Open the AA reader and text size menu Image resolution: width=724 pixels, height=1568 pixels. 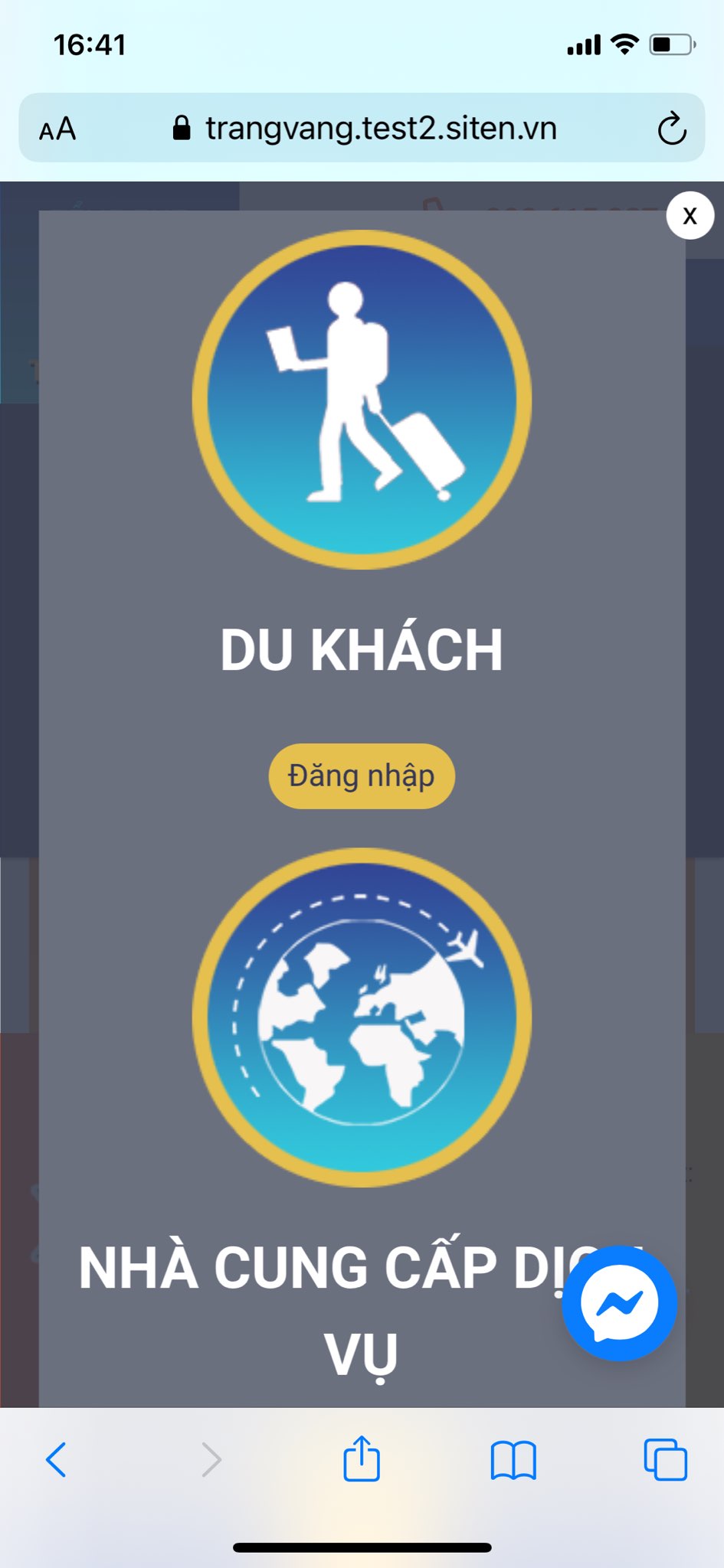(57, 129)
